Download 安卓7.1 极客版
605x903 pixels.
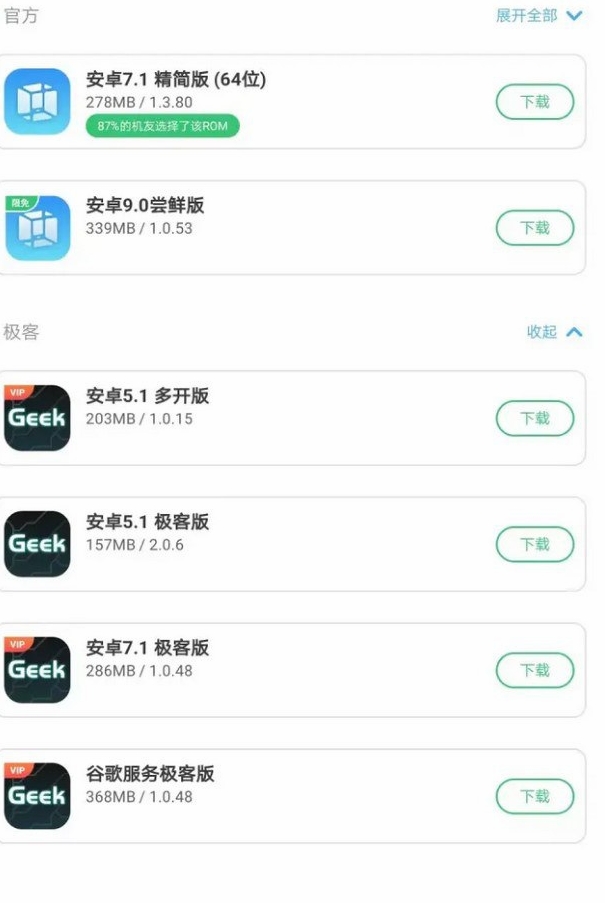535,670
